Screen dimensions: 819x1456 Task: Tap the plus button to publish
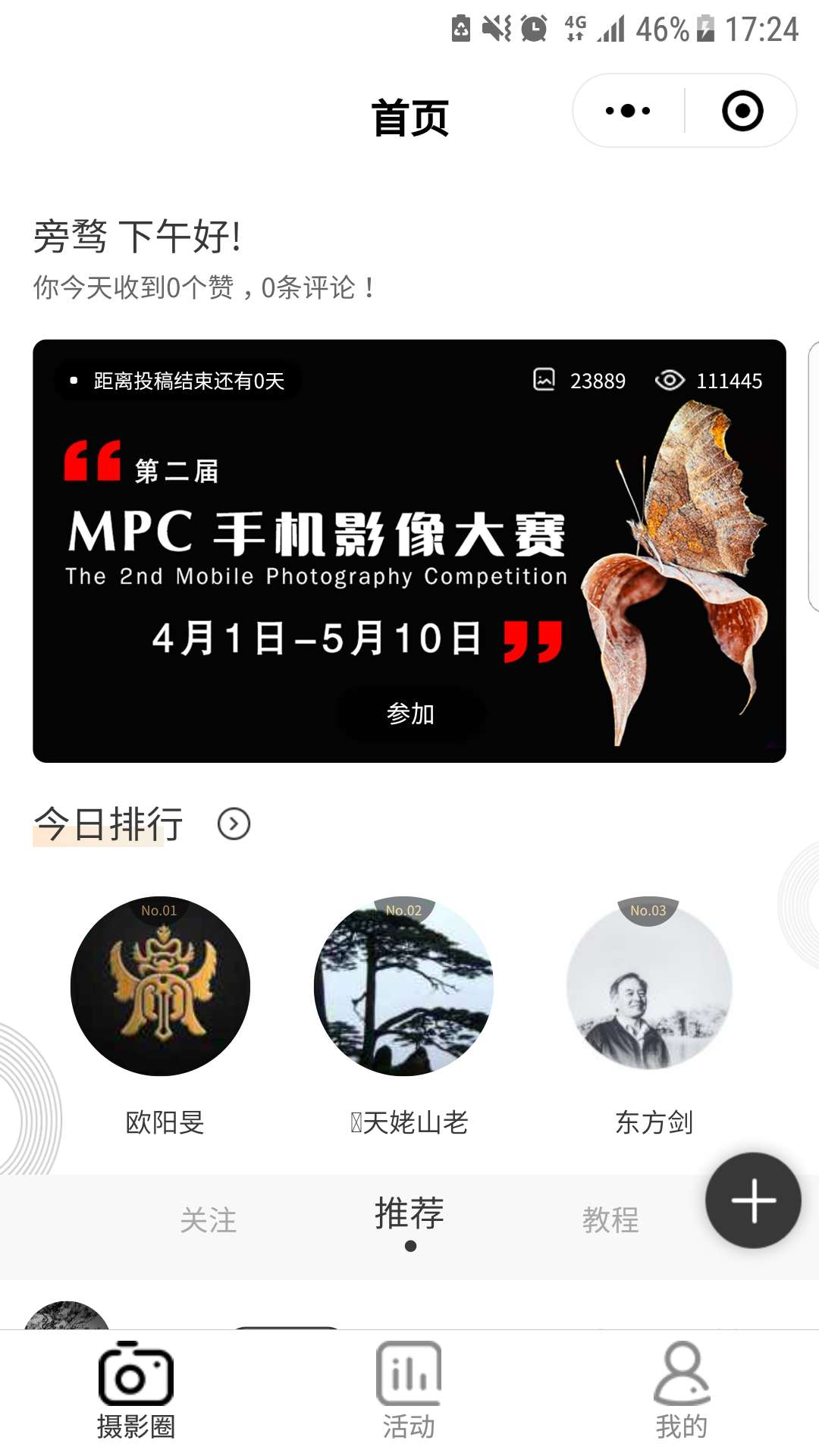pyautogui.click(x=753, y=1200)
